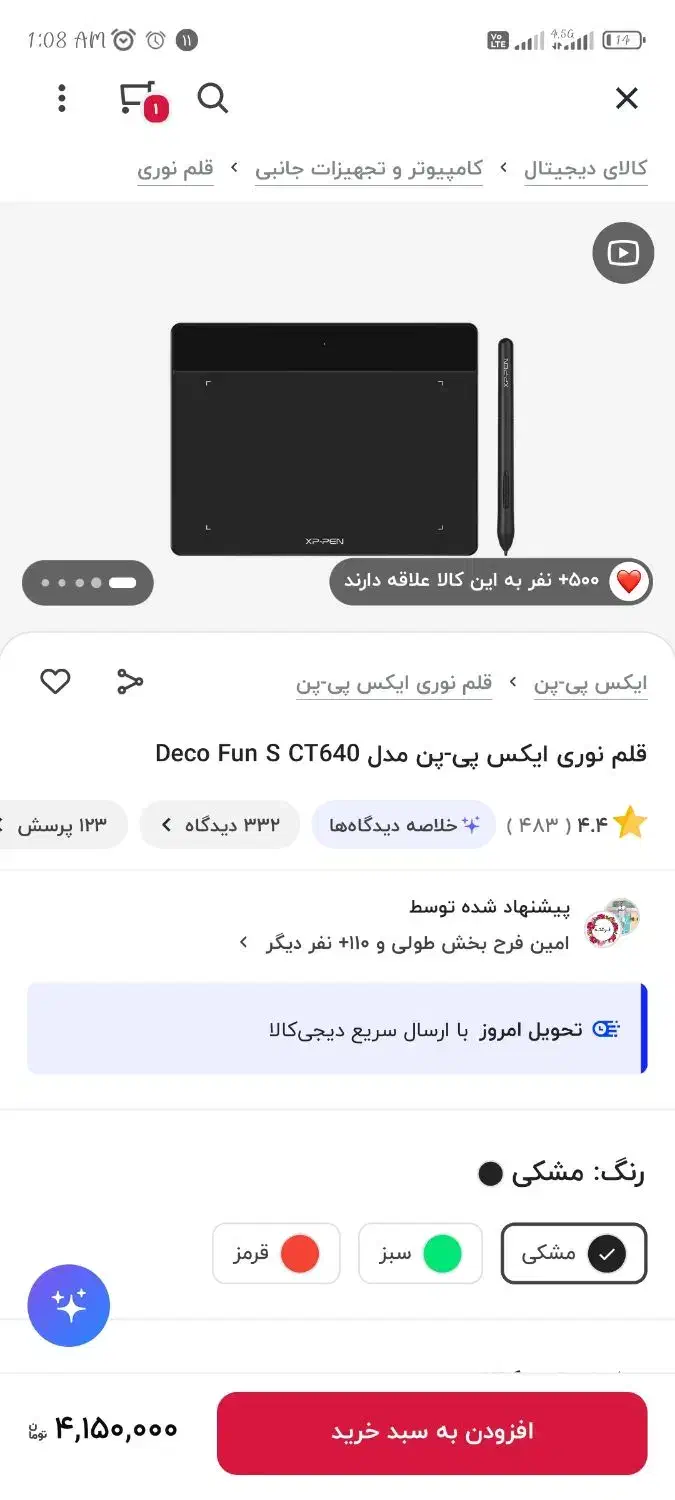Open the ایکس پی-پن brand link
This screenshot has height=1500, width=675.
click(x=590, y=684)
